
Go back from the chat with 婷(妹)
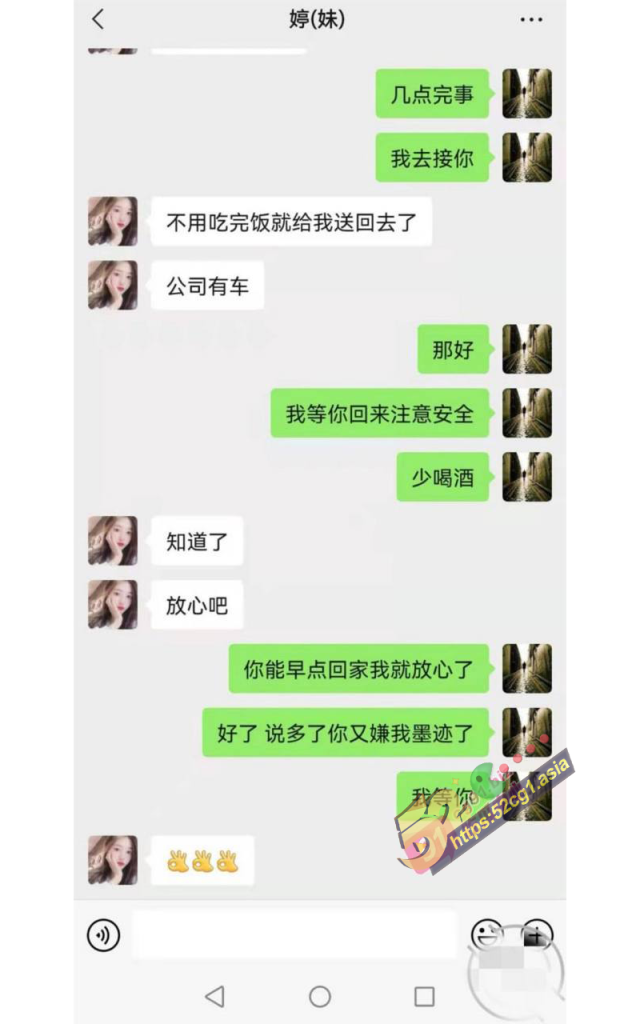click(x=97, y=19)
